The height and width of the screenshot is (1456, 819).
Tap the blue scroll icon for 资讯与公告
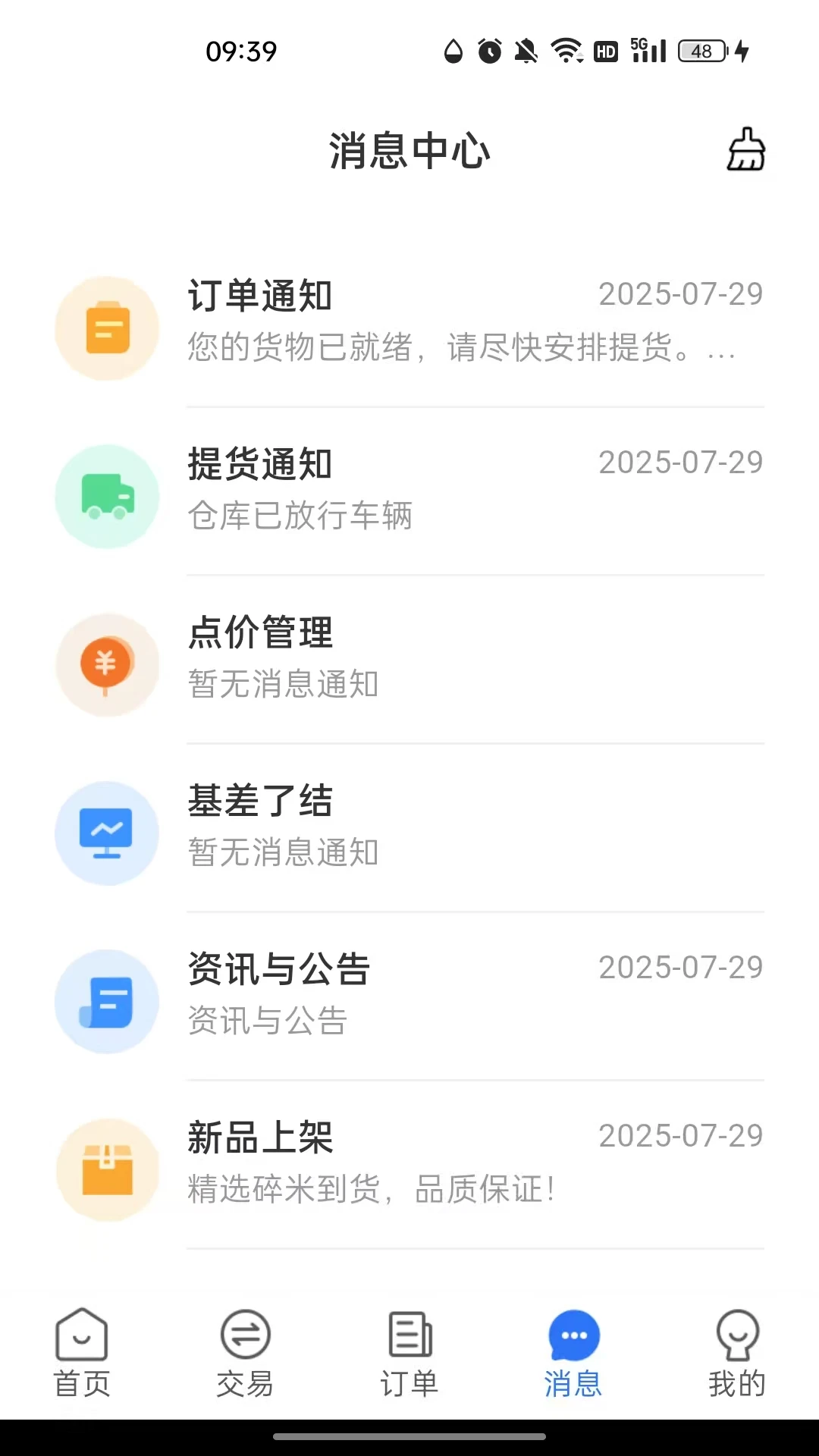(x=106, y=1002)
